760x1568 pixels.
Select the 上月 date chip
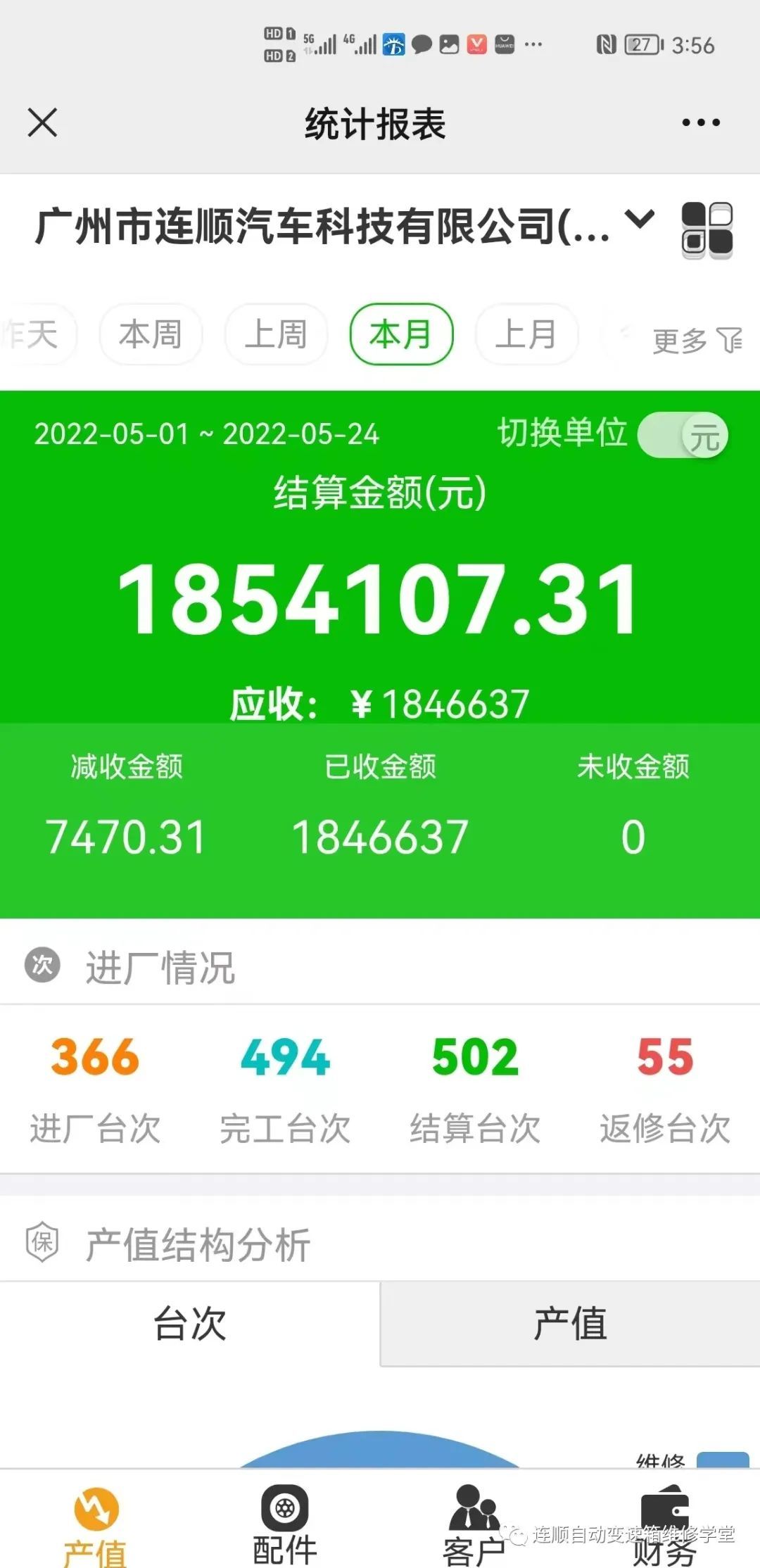pyautogui.click(x=527, y=334)
